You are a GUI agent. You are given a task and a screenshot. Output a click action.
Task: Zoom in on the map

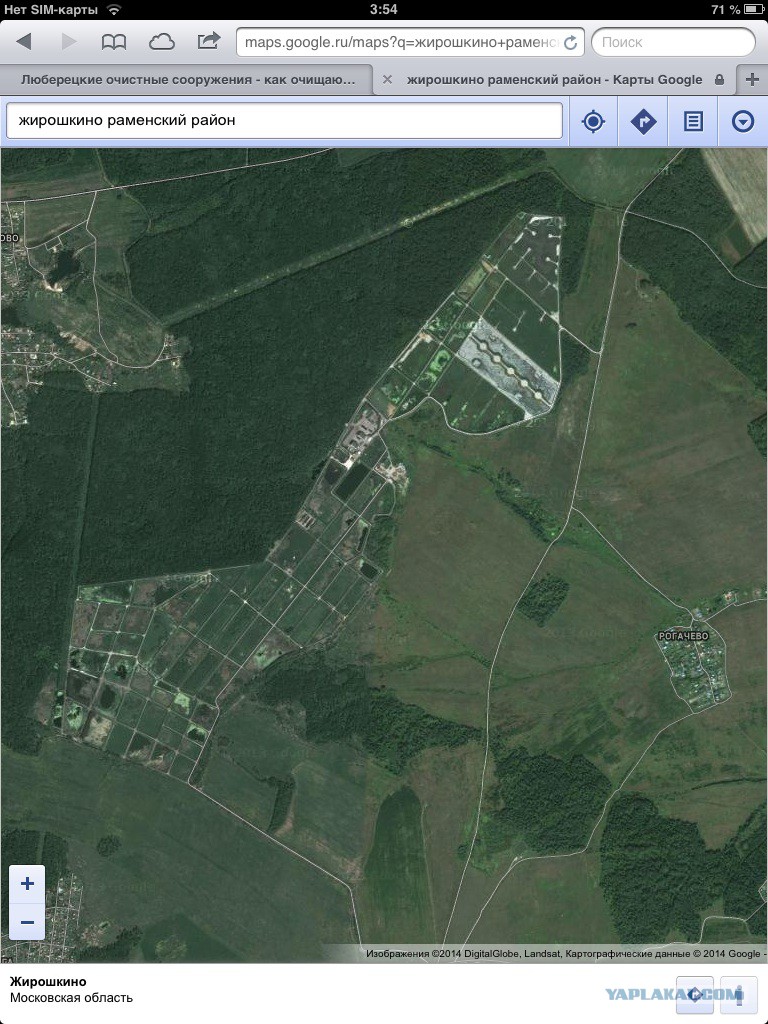(27, 884)
